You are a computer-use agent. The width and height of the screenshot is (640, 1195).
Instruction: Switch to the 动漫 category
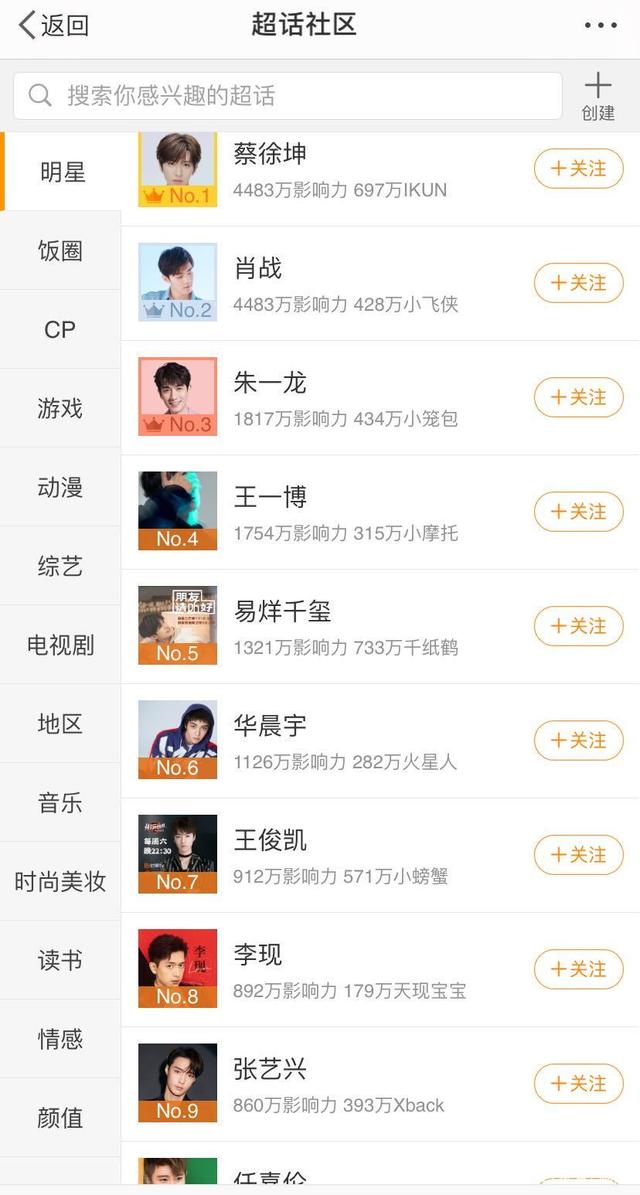pyautogui.click(x=60, y=487)
